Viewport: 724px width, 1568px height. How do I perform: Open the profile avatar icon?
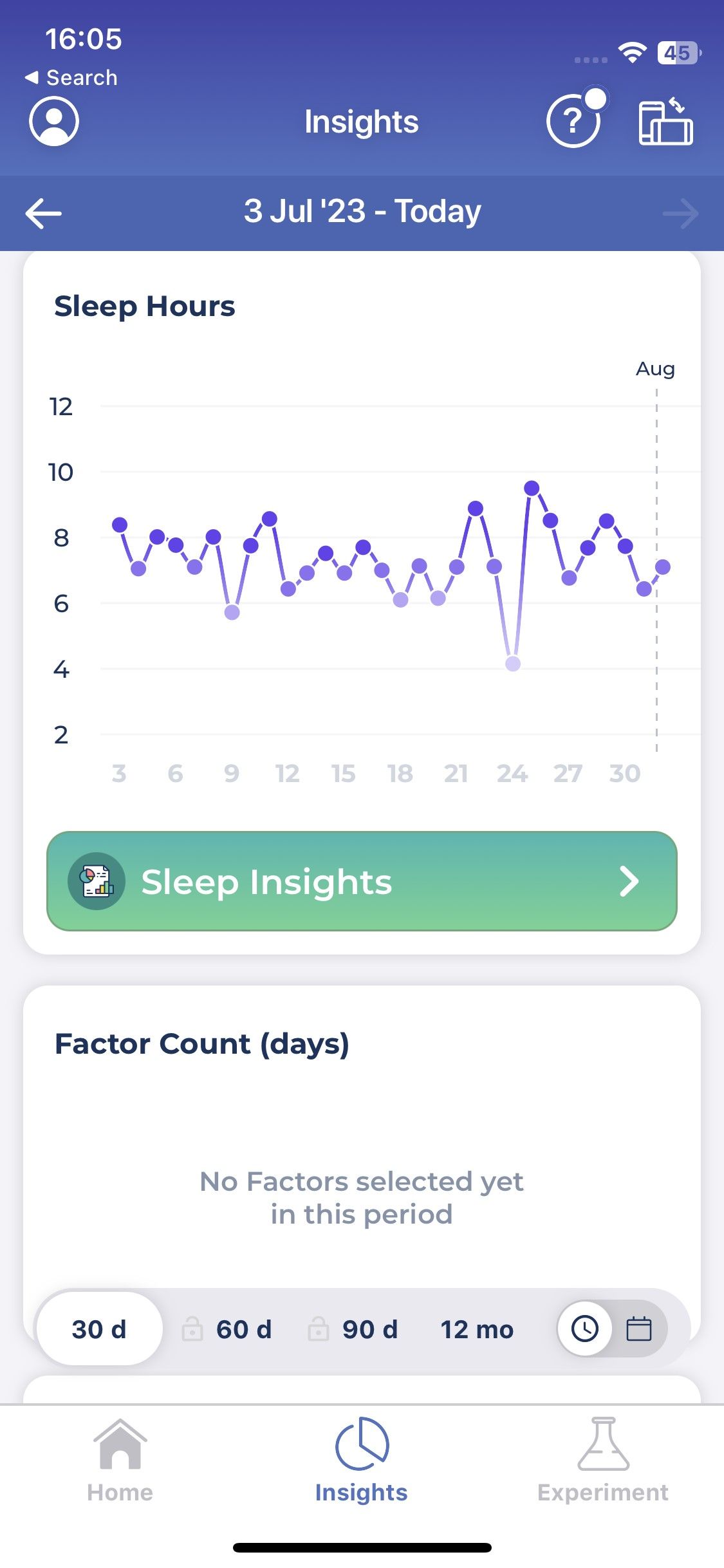tap(54, 121)
